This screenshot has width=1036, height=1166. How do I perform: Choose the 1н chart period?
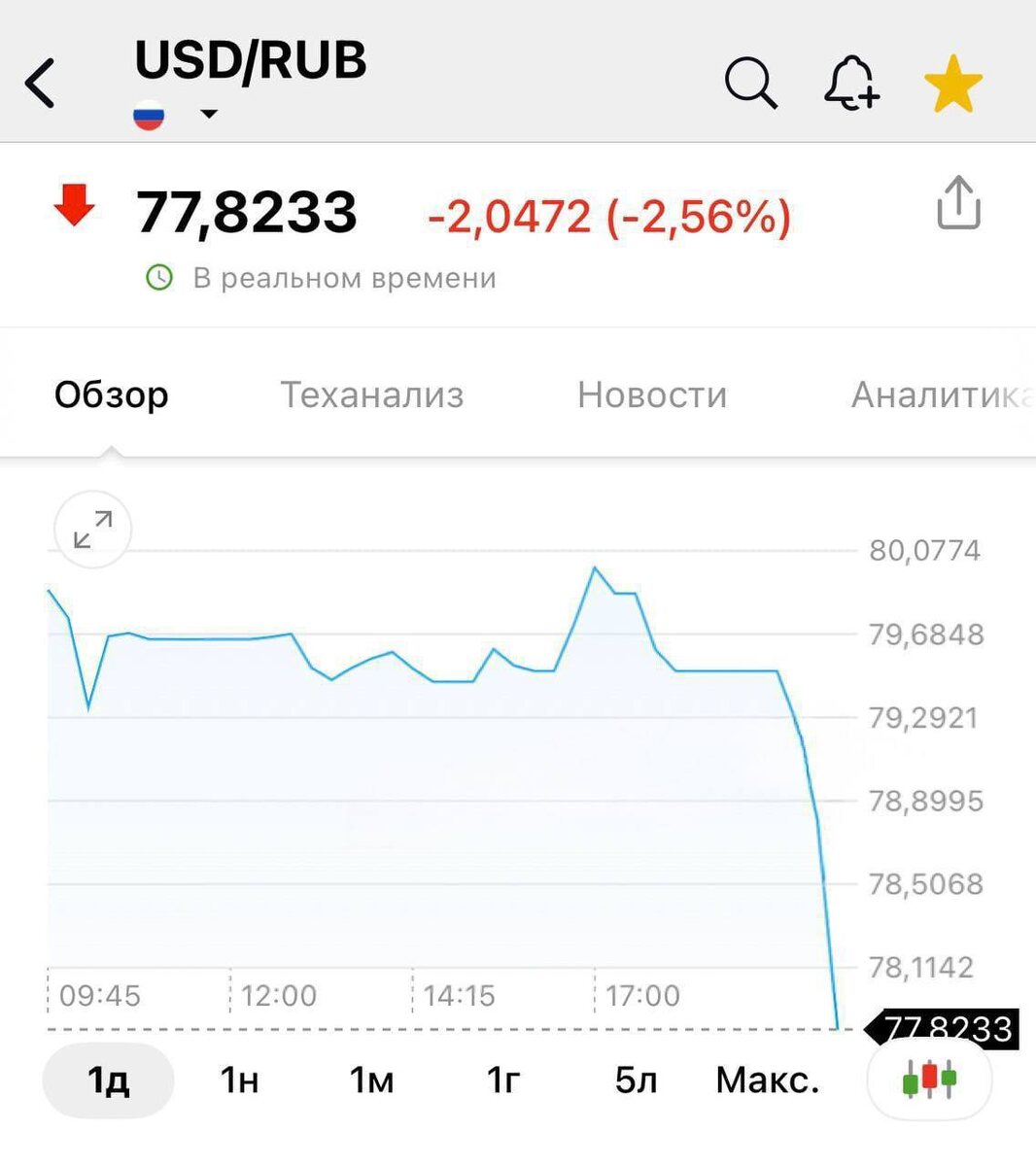239,1080
